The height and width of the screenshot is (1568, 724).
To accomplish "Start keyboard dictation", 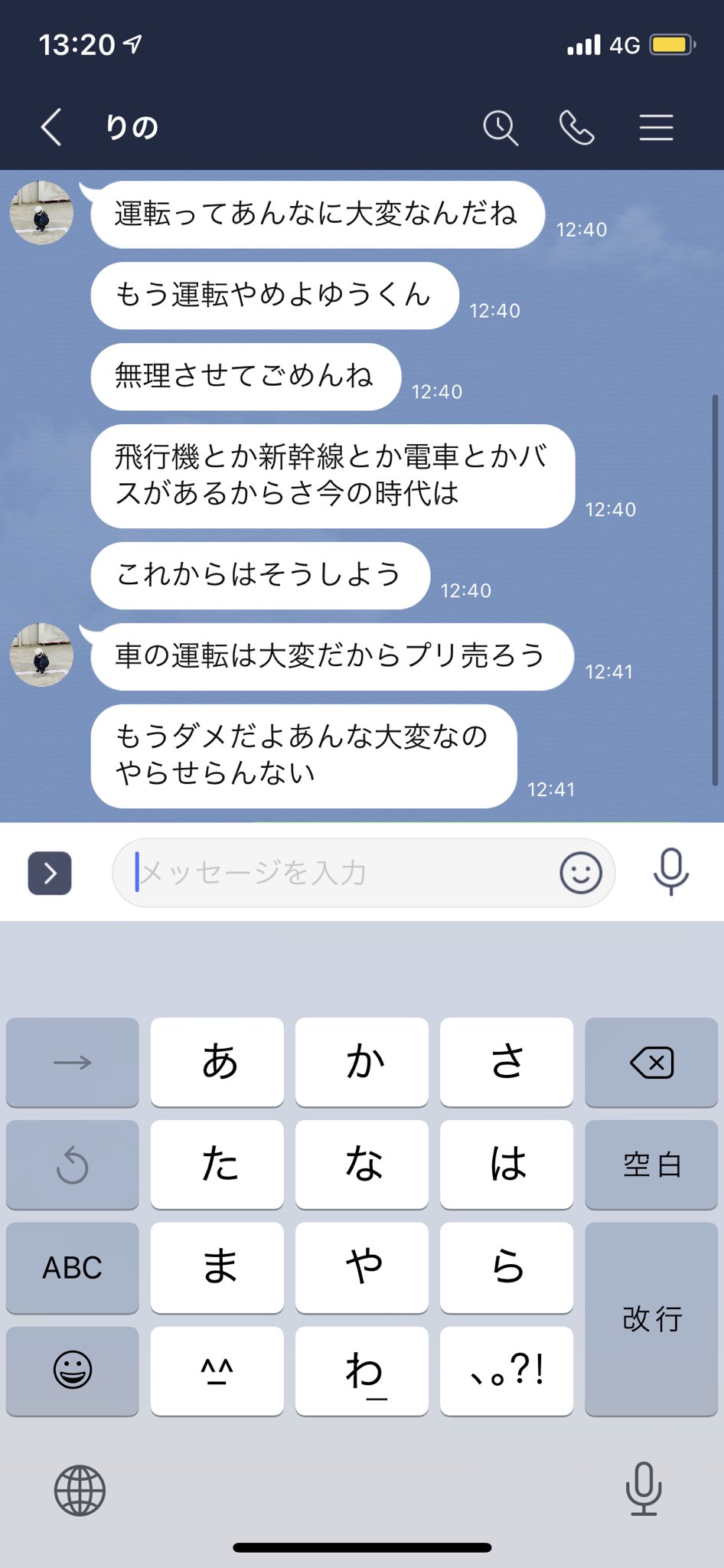I will [643, 1490].
